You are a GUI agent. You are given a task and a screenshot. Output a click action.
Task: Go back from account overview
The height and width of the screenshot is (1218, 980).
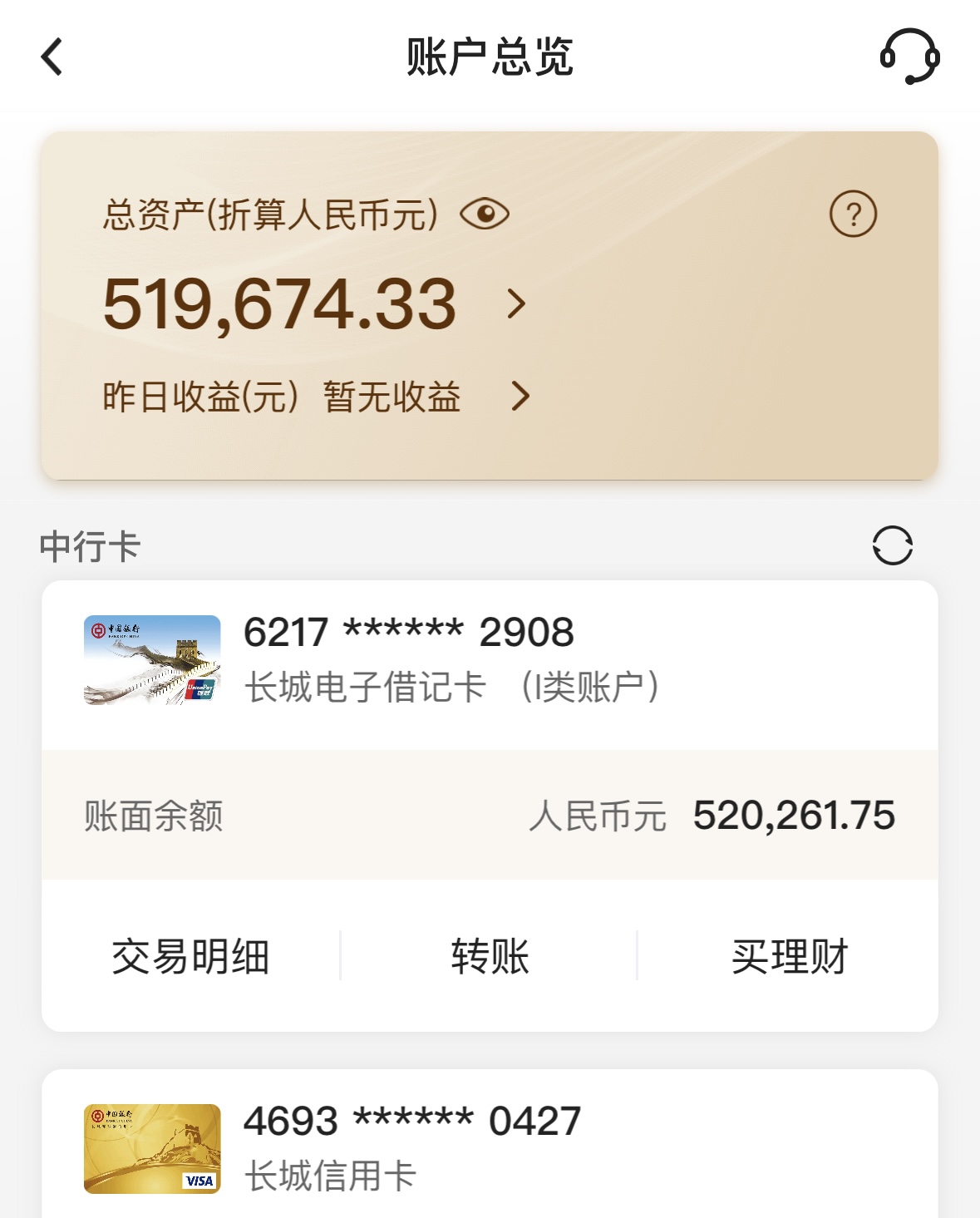(52, 57)
